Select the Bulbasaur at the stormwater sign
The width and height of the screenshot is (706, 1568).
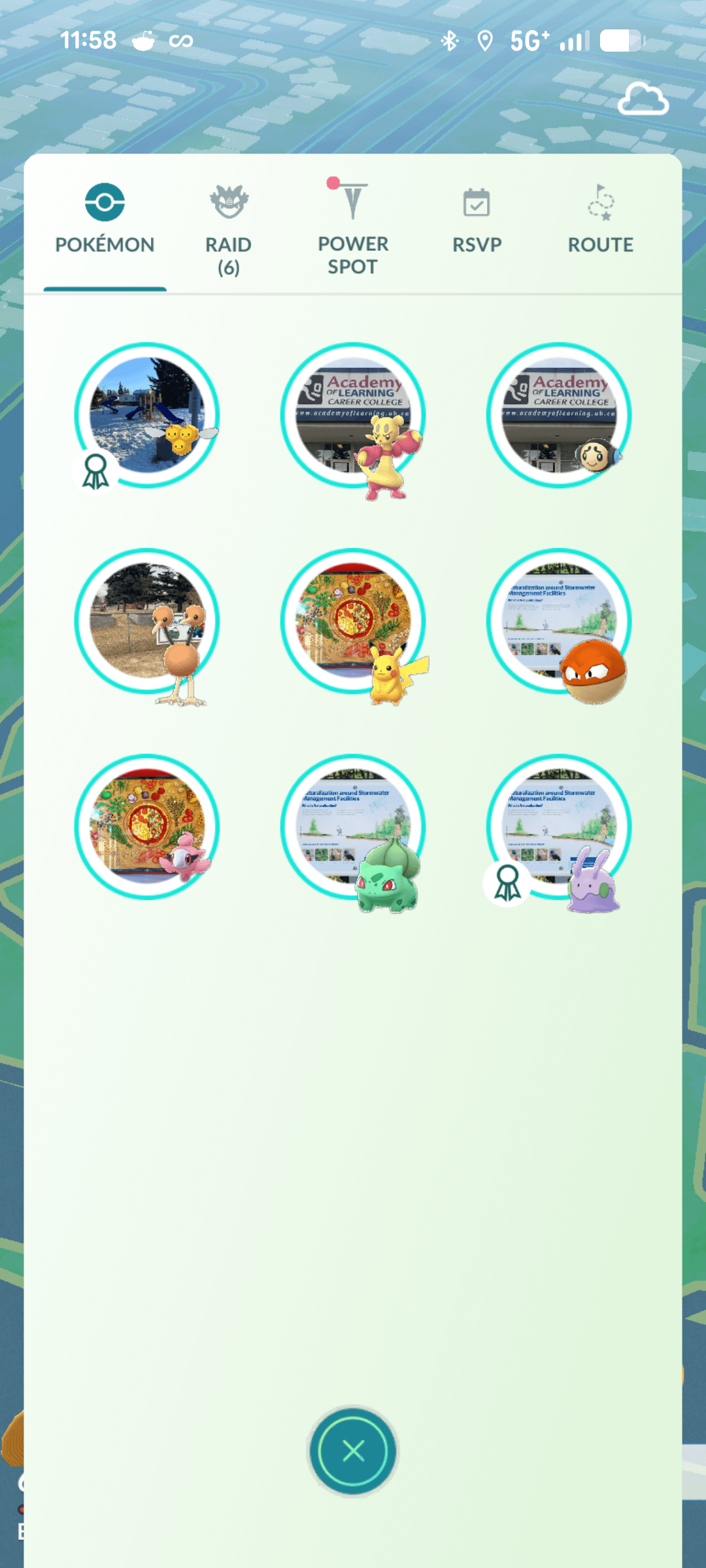(x=353, y=827)
